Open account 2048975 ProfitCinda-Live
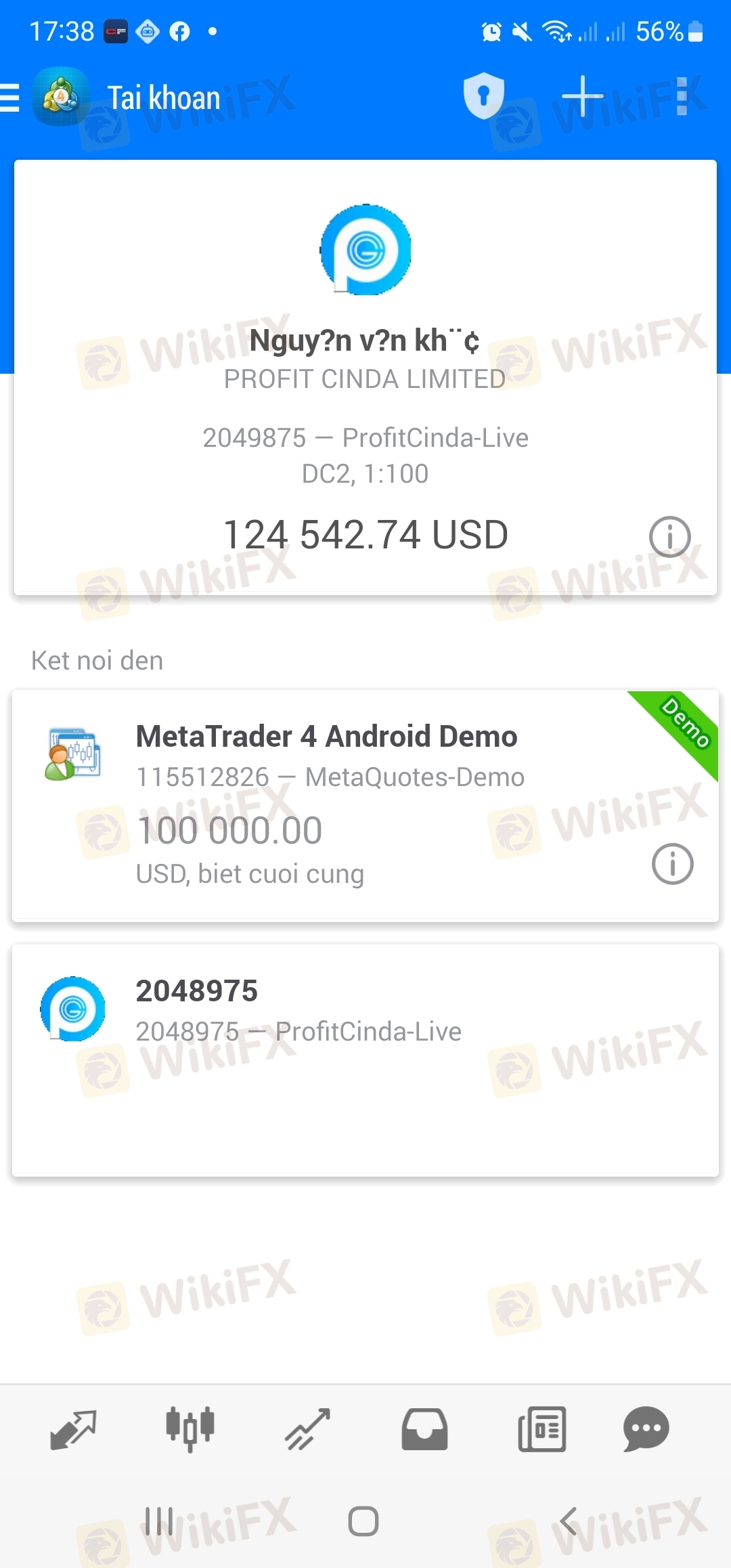This screenshot has width=731, height=1568. (x=365, y=1060)
